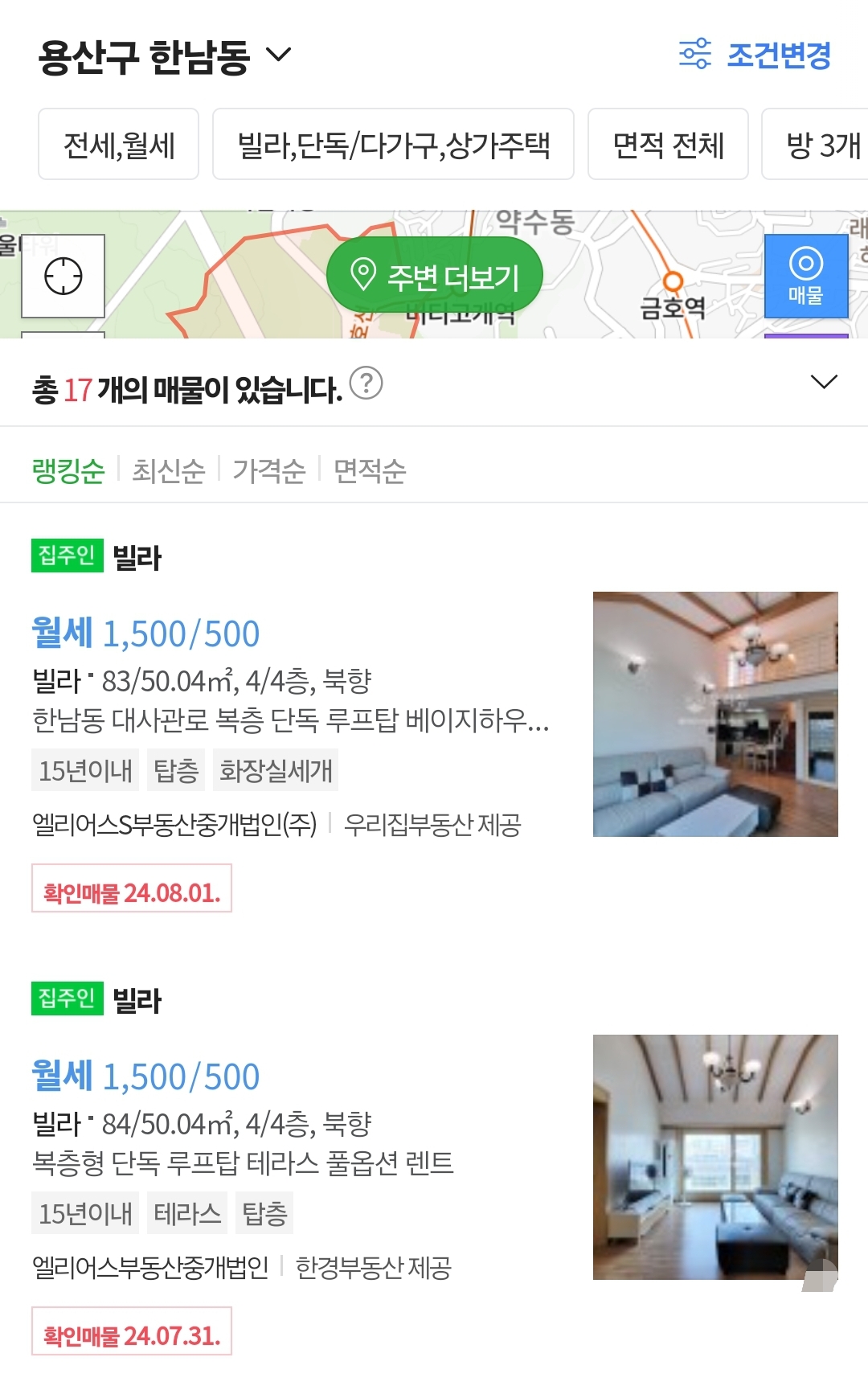
Task: Expand the listing summary chevron
Action: [x=824, y=382]
